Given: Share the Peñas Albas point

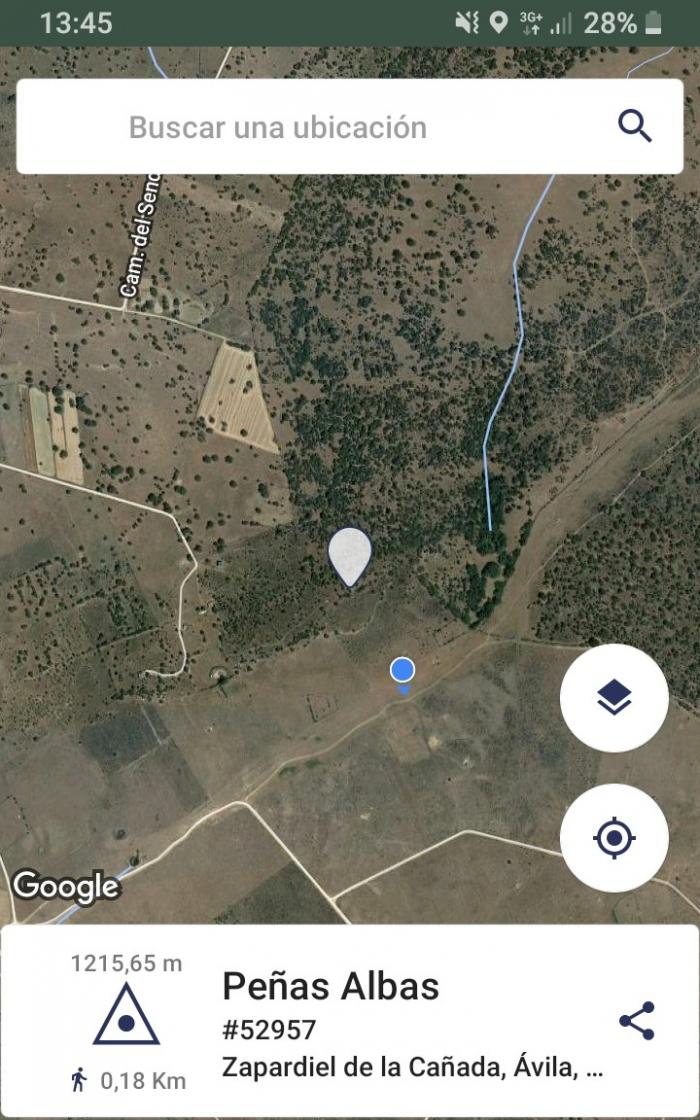Looking at the screenshot, I should click(x=636, y=1020).
